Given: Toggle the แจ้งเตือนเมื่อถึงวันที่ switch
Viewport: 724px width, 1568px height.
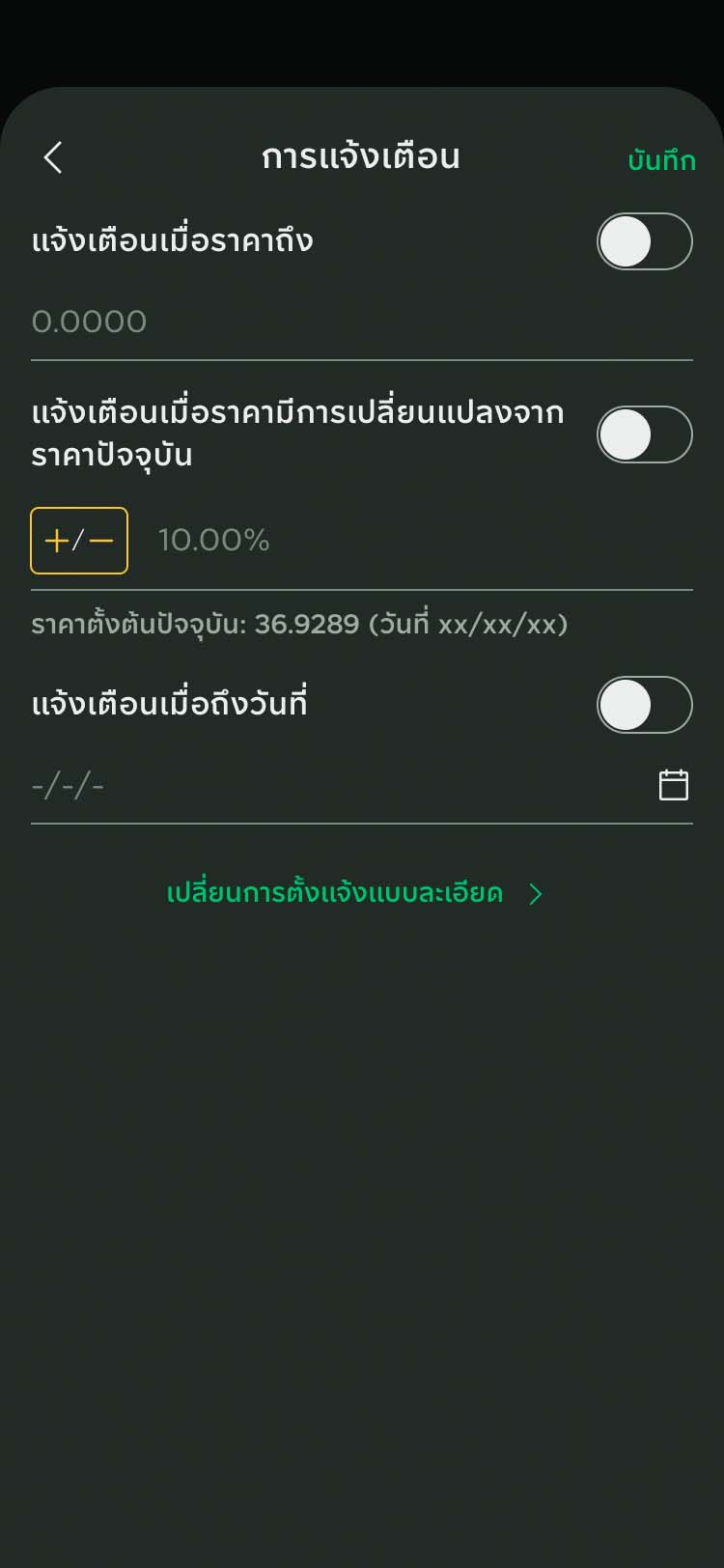Looking at the screenshot, I should pos(645,705).
